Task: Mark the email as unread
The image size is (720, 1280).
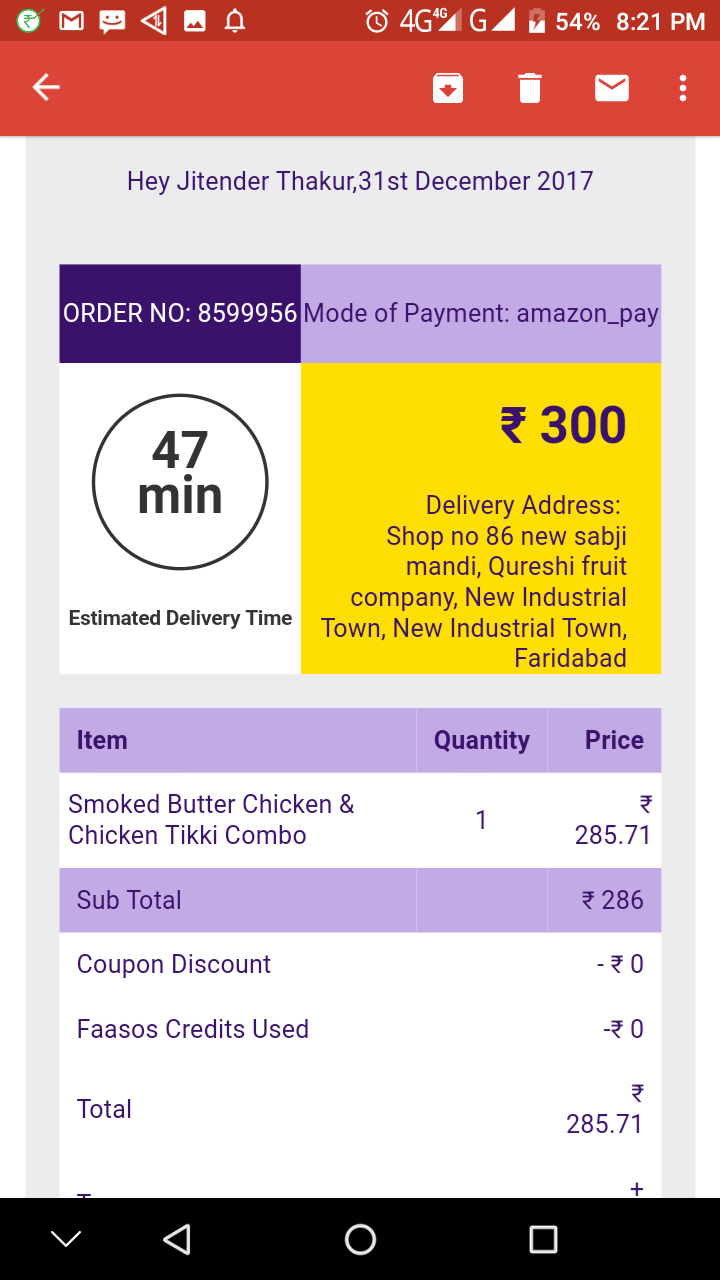Action: point(612,88)
